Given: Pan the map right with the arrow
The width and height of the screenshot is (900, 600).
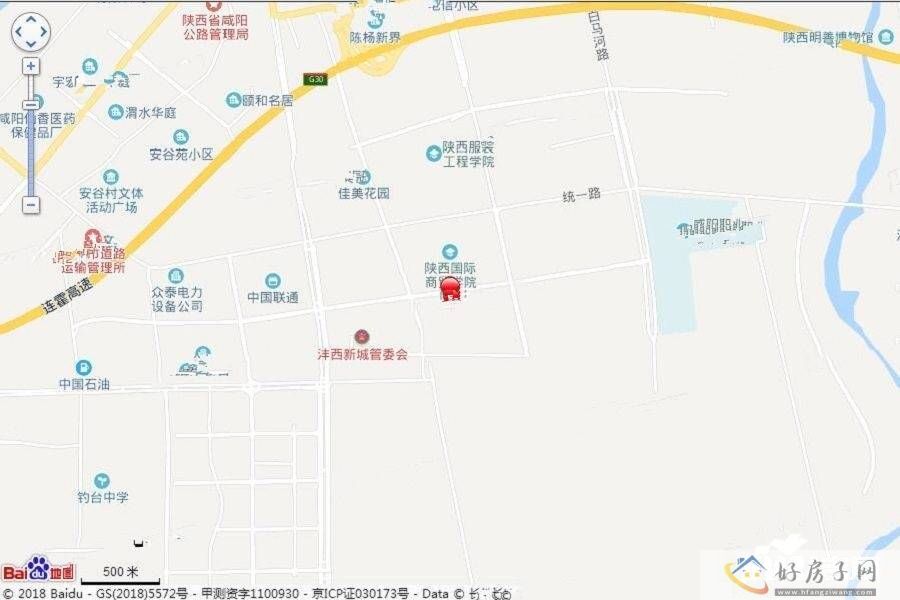Looking at the screenshot, I should pyautogui.click(x=44, y=32).
